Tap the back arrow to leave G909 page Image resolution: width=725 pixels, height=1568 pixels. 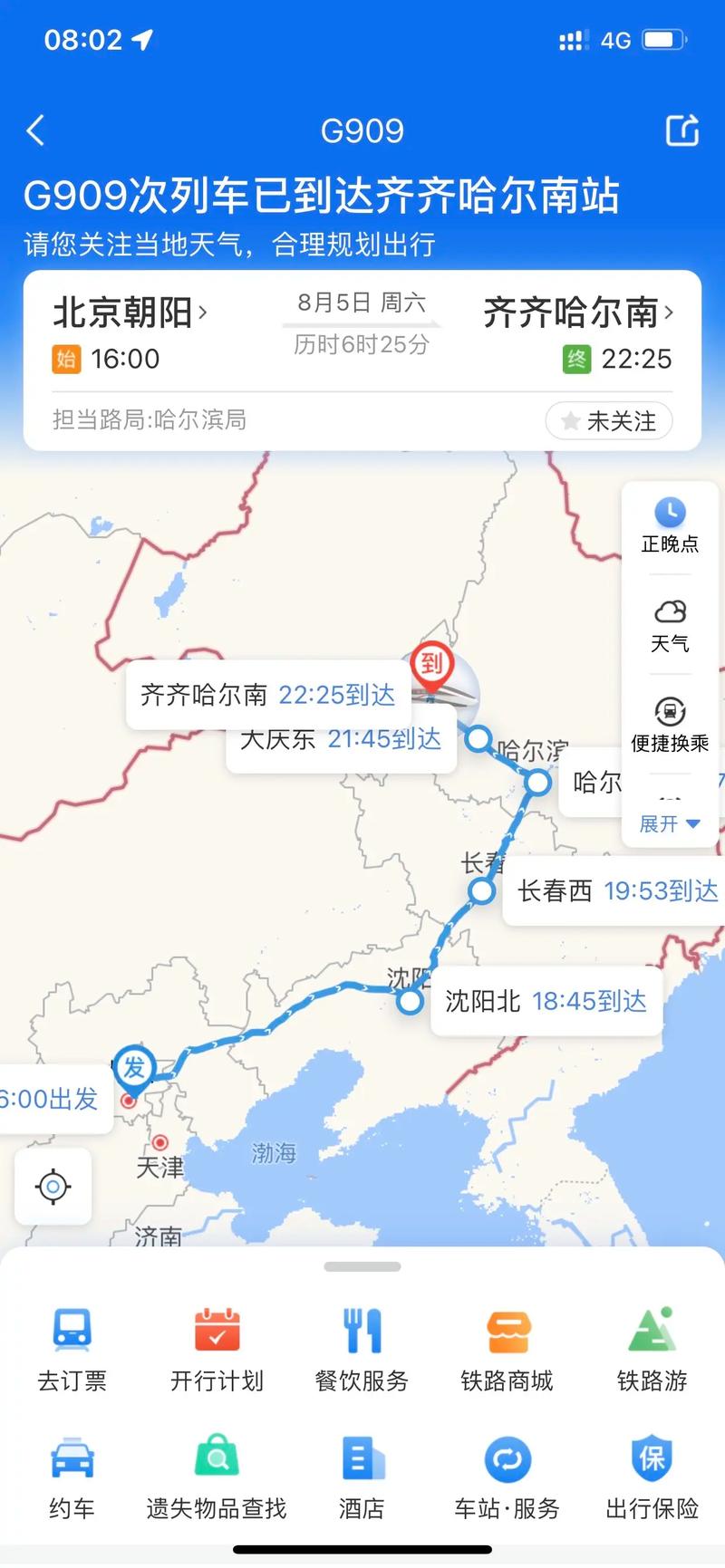[x=36, y=130]
